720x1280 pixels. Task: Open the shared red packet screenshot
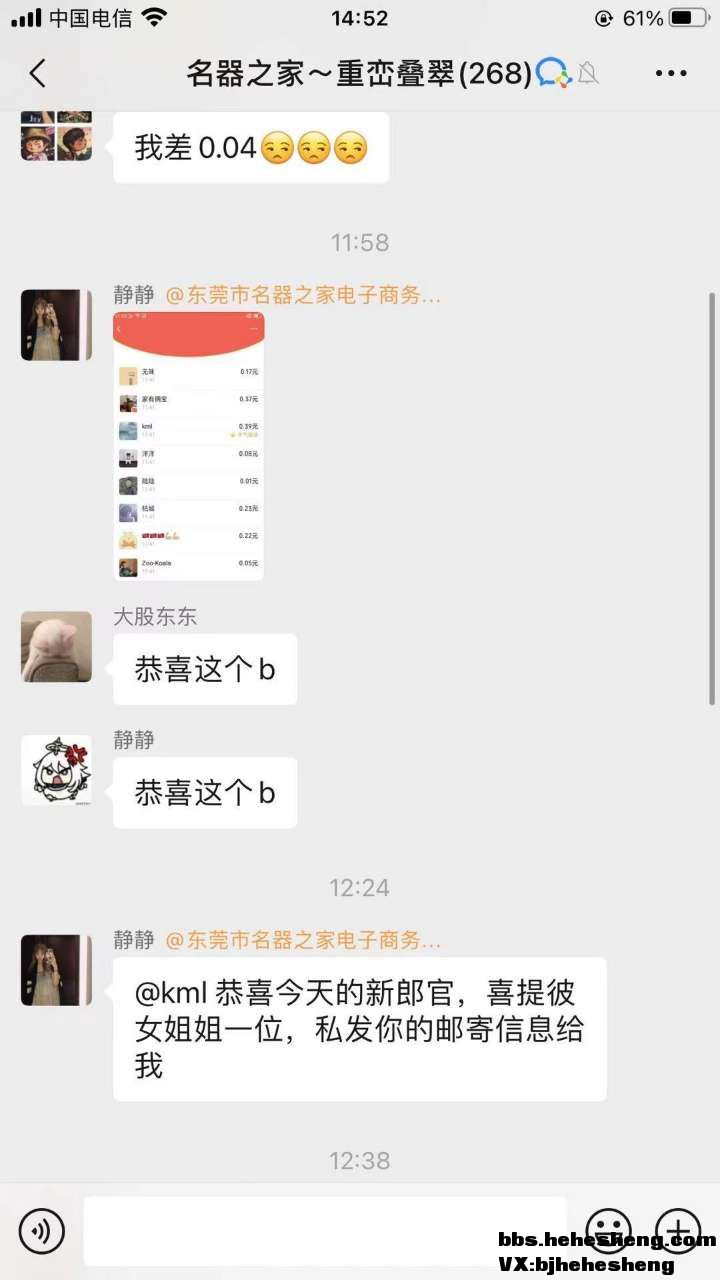pyautogui.click(x=189, y=446)
